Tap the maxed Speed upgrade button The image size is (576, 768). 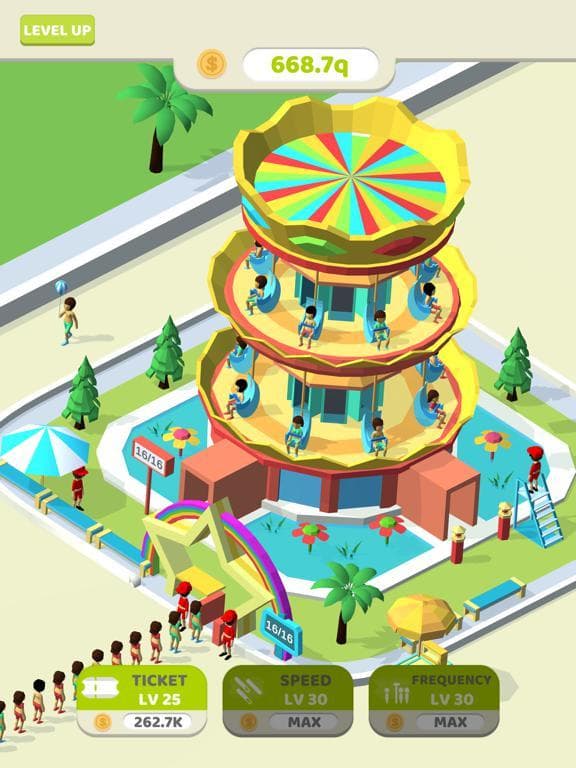click(x=288, y=700)
